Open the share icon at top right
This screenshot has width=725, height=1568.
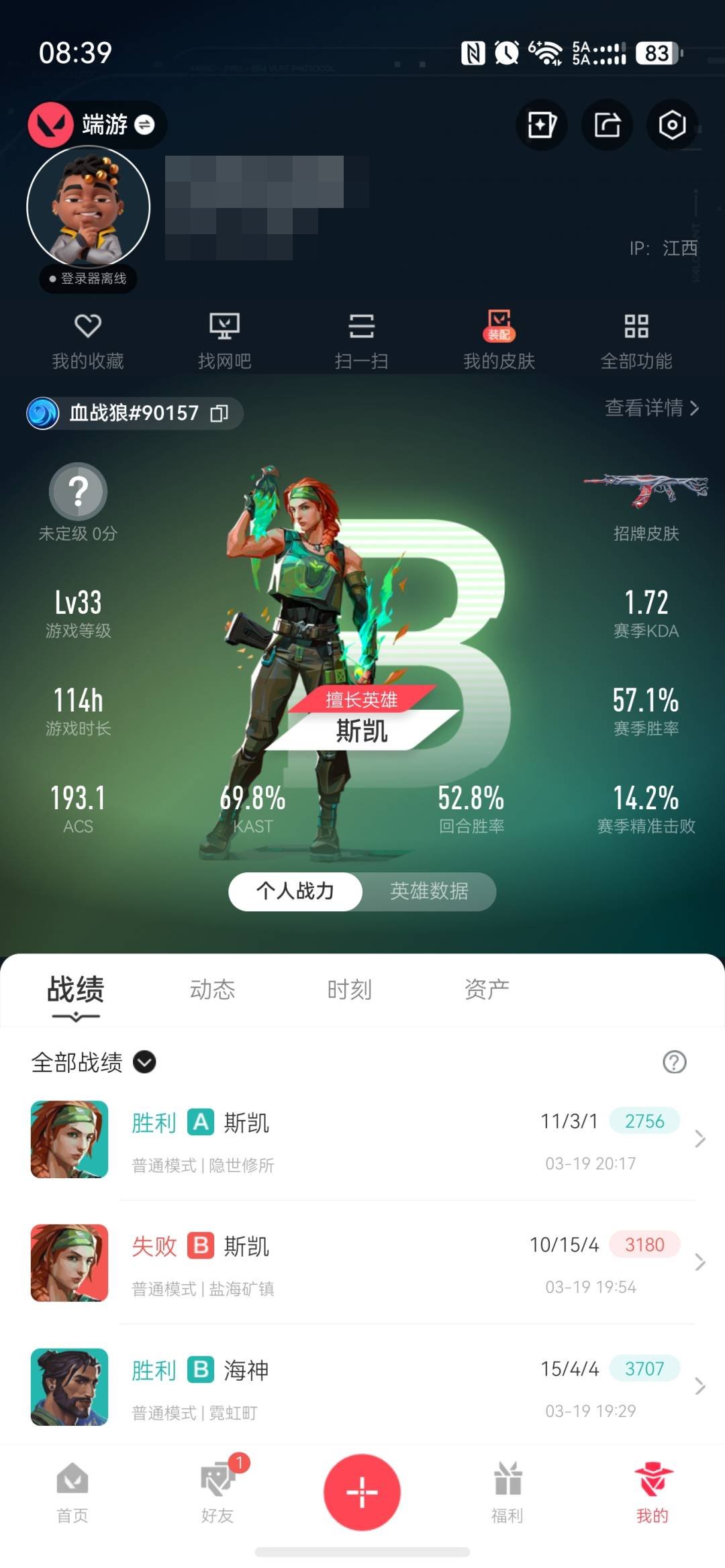(x=606, y=125)
